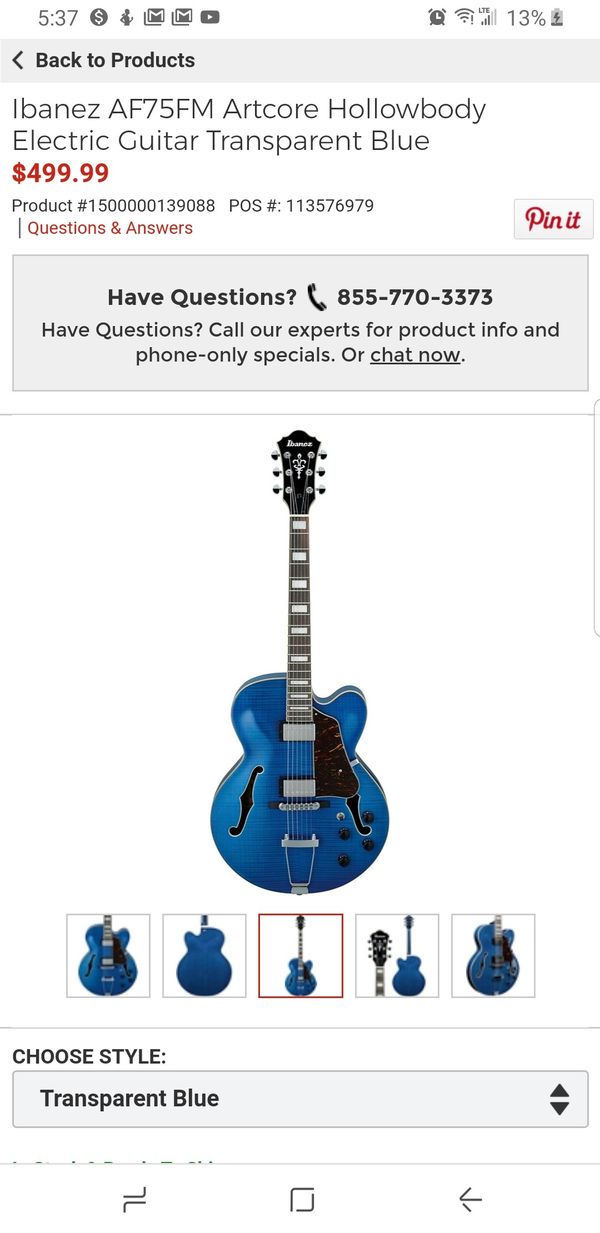Go back to Products
Viewport: 600px width, 1233px height.
pyautogui.click(x=103, y=60)
